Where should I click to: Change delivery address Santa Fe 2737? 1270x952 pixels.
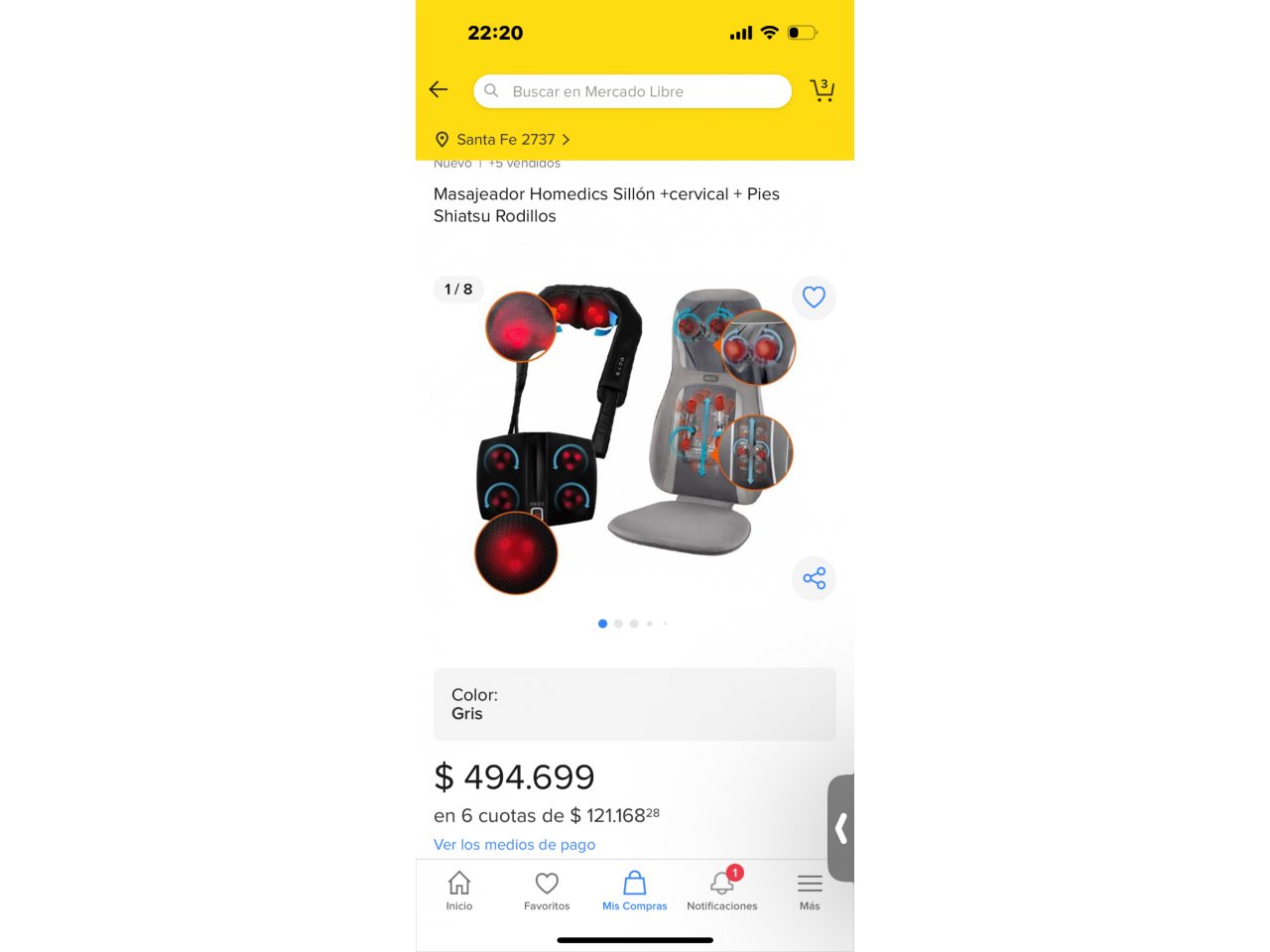tap(503, 140)
